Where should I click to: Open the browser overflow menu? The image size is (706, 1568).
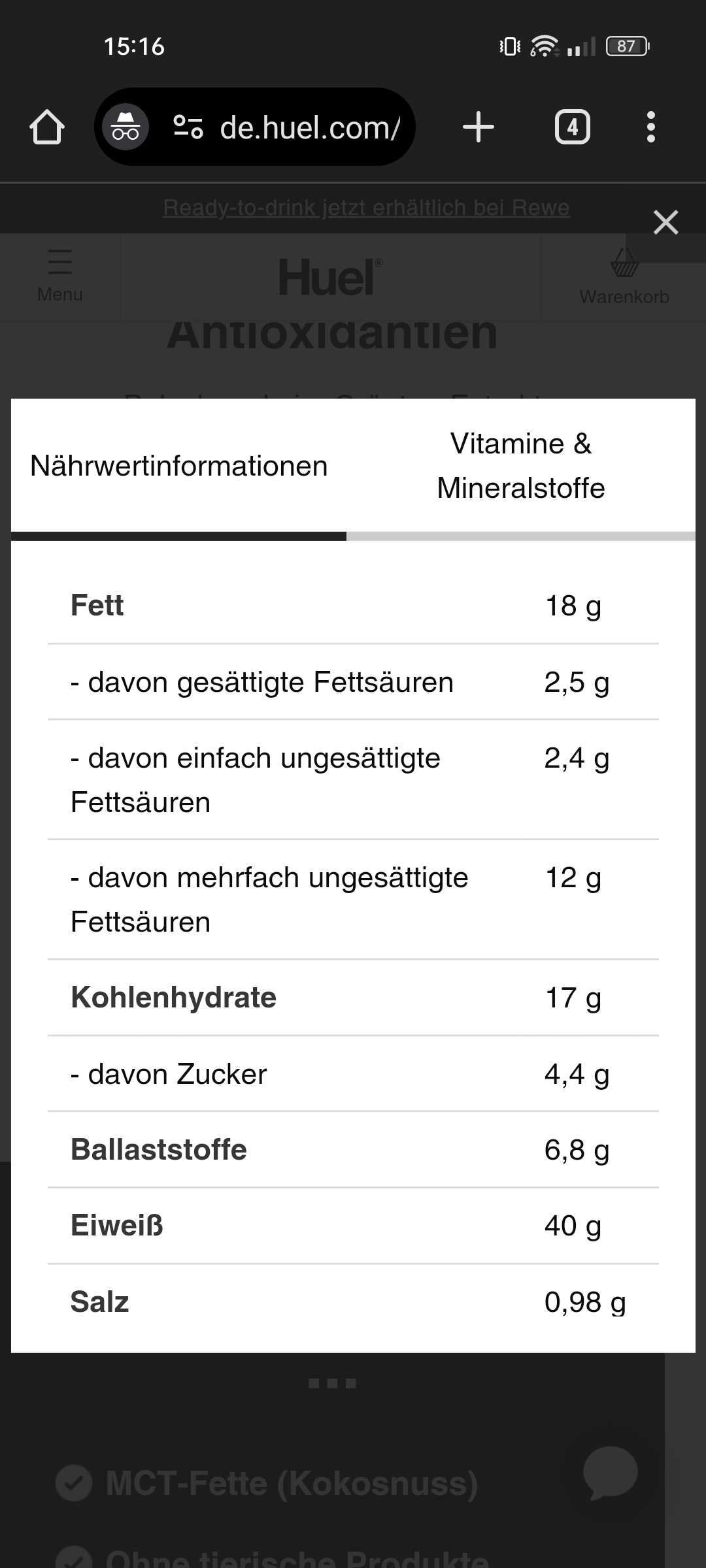650,127
